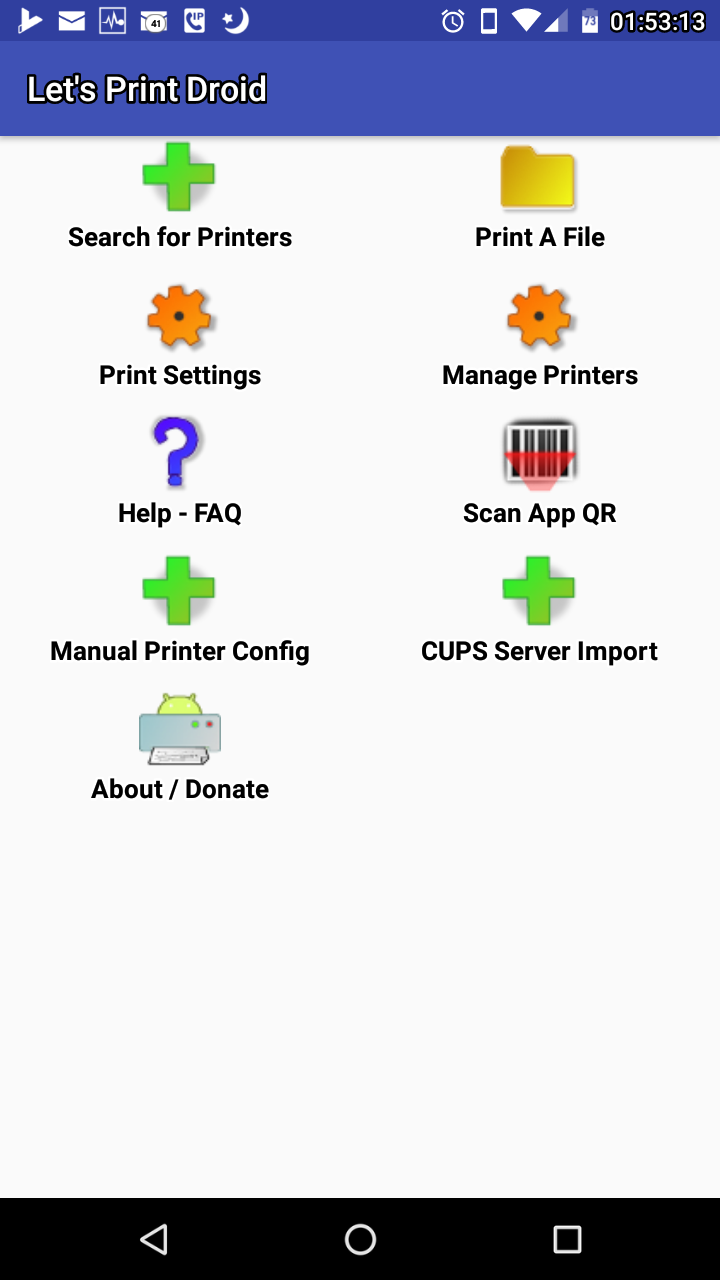Open Manual Printer Config

[180, 611]
